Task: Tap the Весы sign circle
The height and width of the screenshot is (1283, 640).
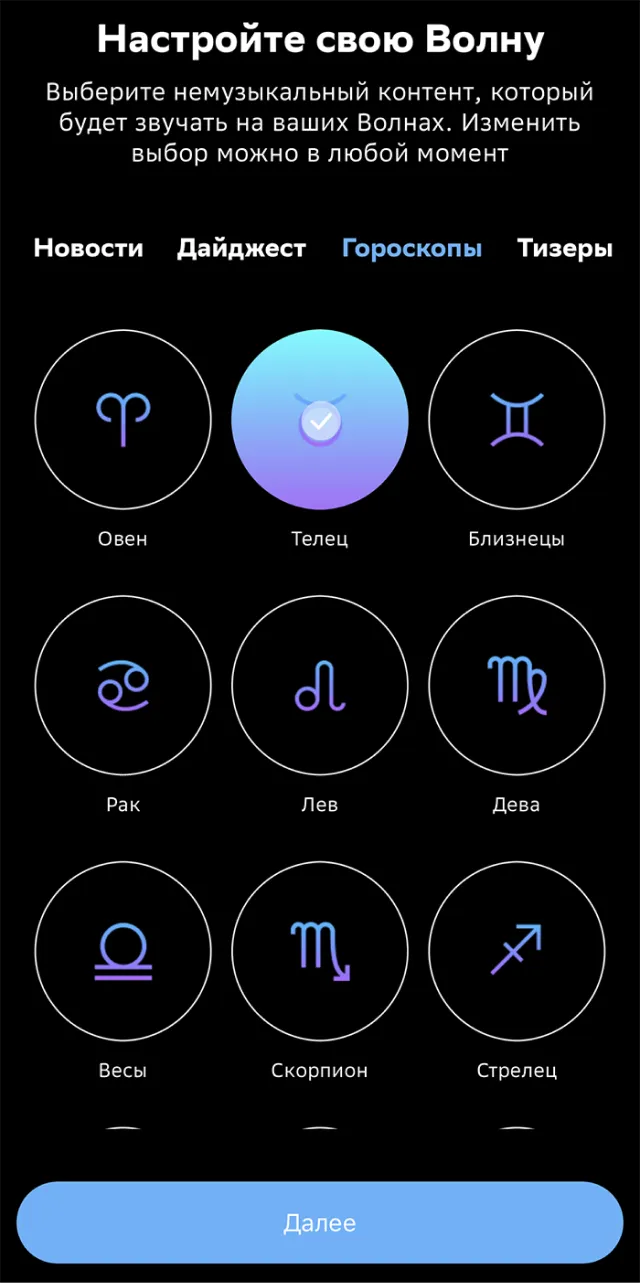Action: (x=123, y=950)
